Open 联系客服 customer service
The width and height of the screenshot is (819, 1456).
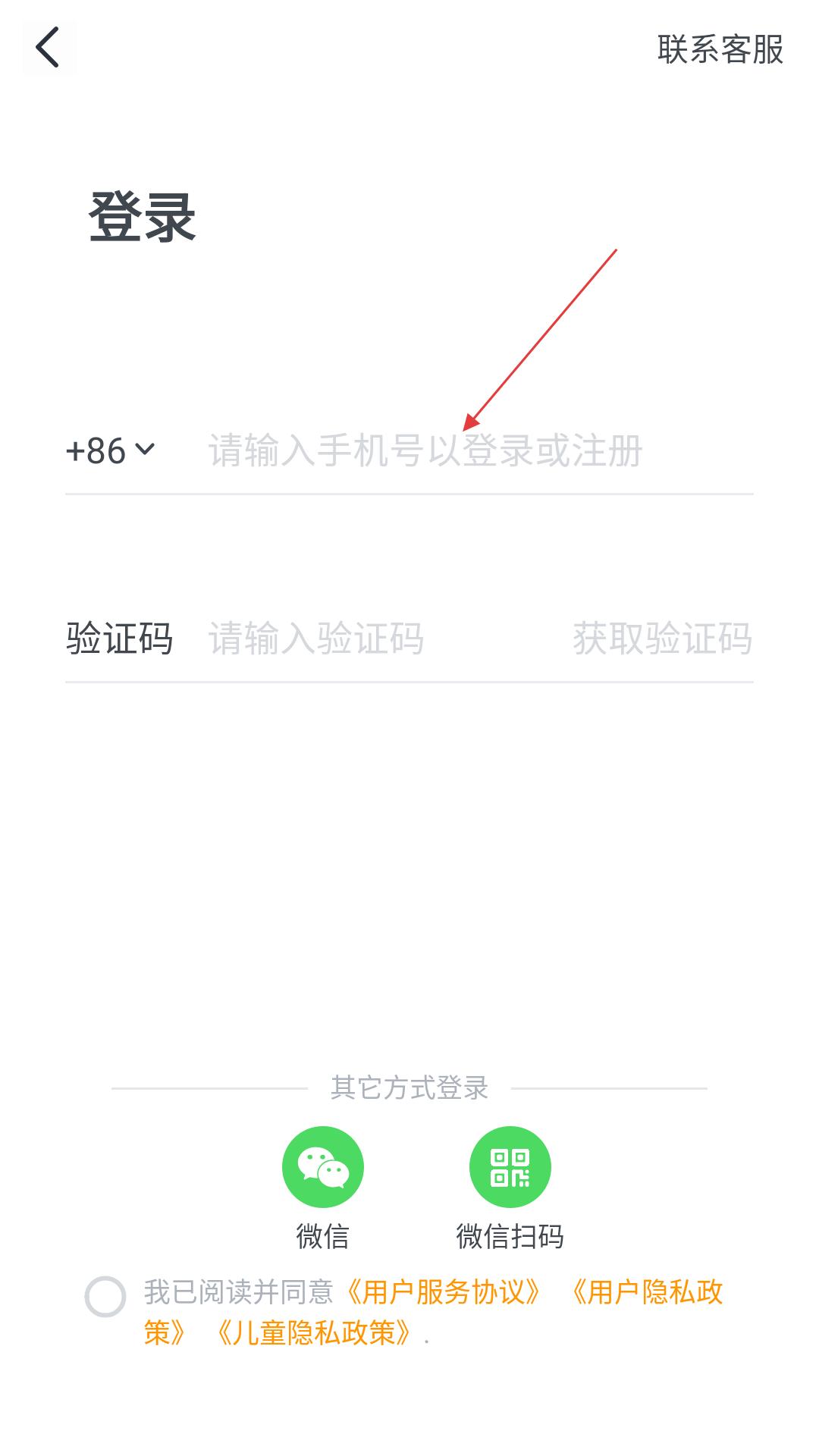(720, 49)
